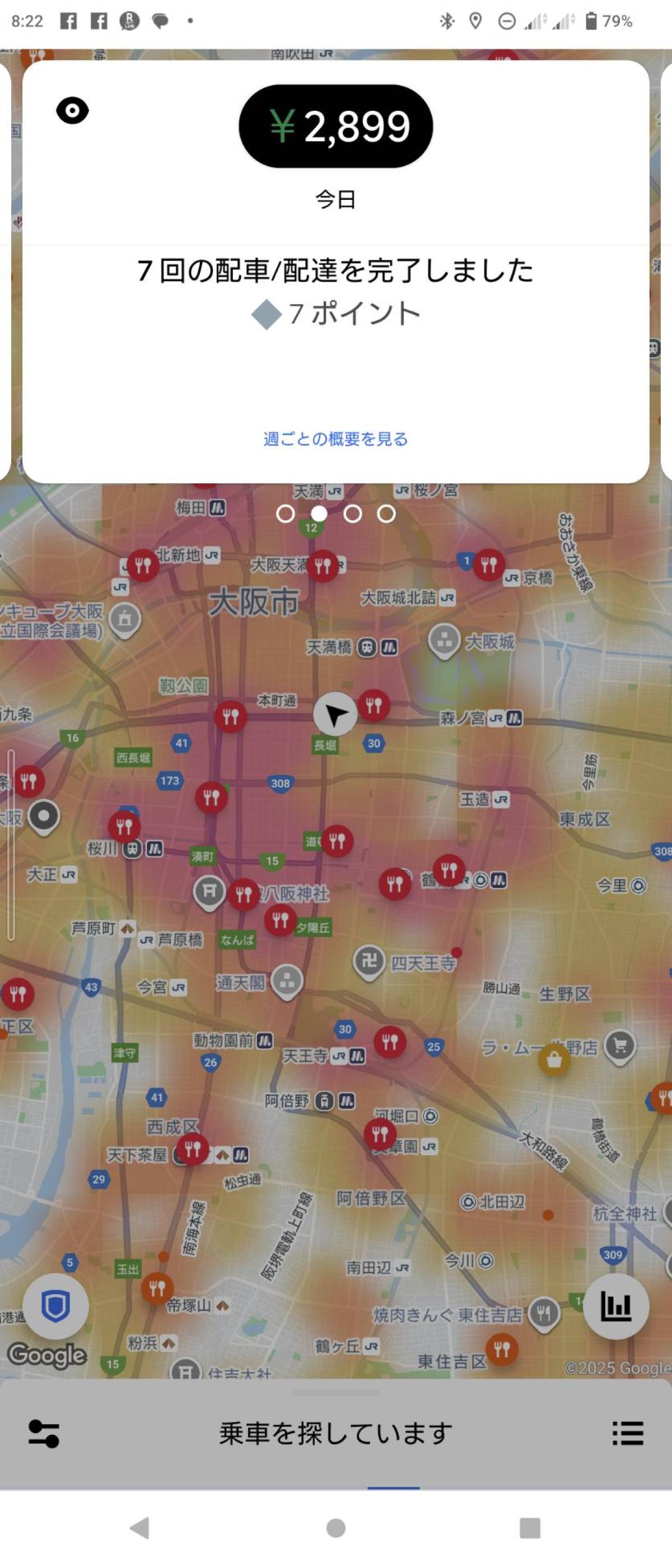The height and width of the screenshot is (1568, 672).
Task: Expand the 乗車を探しています status panel
Action: pyautogui.click(x=335, y=1434)
